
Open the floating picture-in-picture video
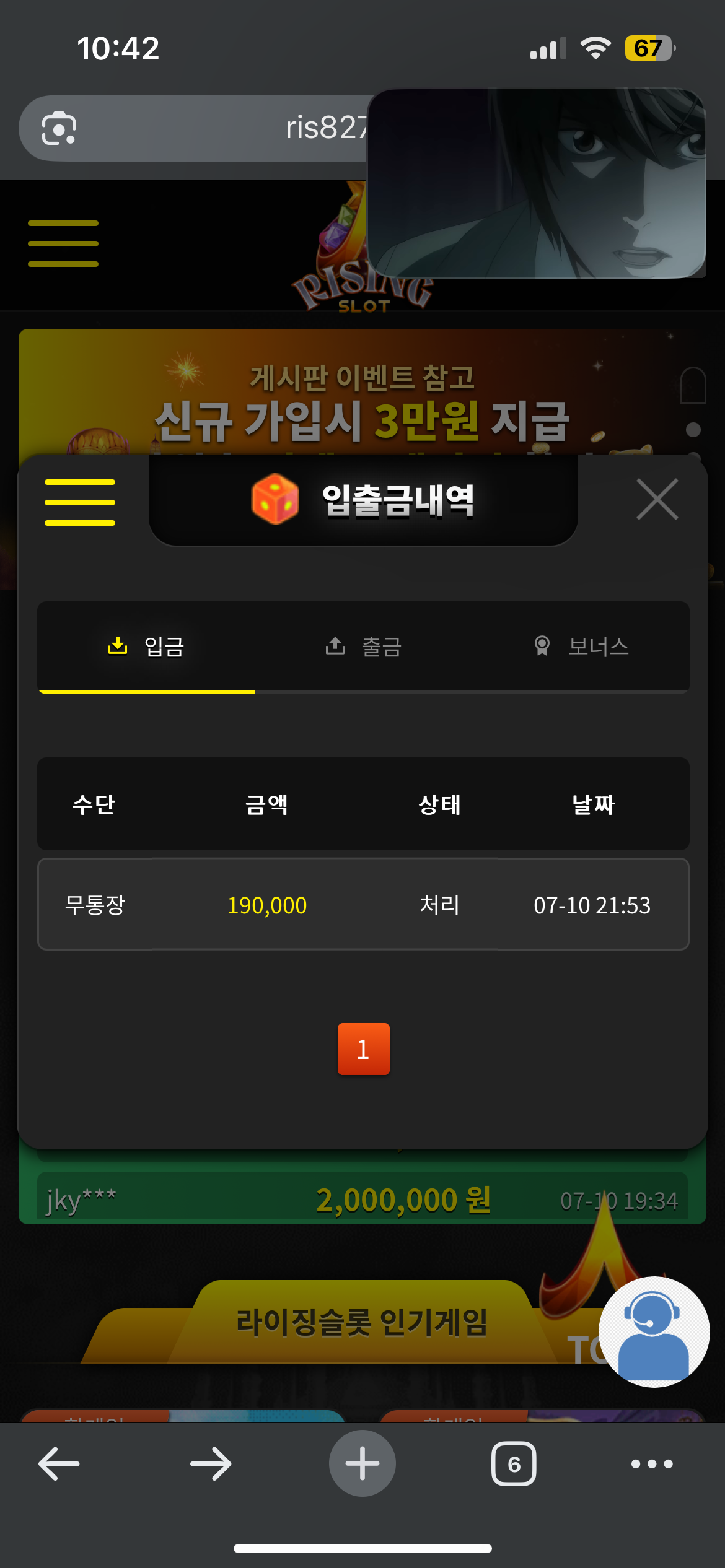(x=537, y=183)
